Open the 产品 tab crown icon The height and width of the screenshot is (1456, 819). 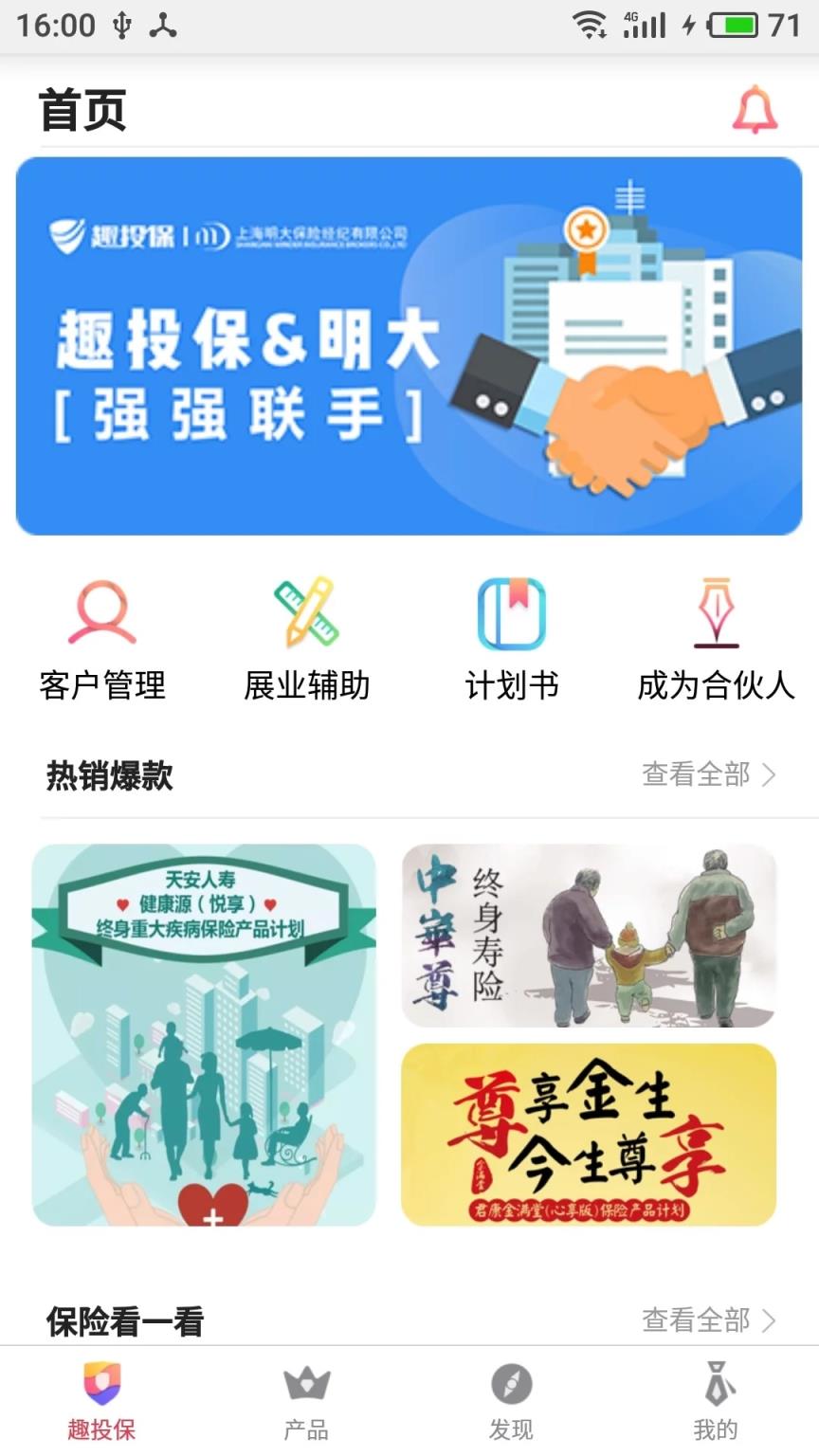[305, 1388]
